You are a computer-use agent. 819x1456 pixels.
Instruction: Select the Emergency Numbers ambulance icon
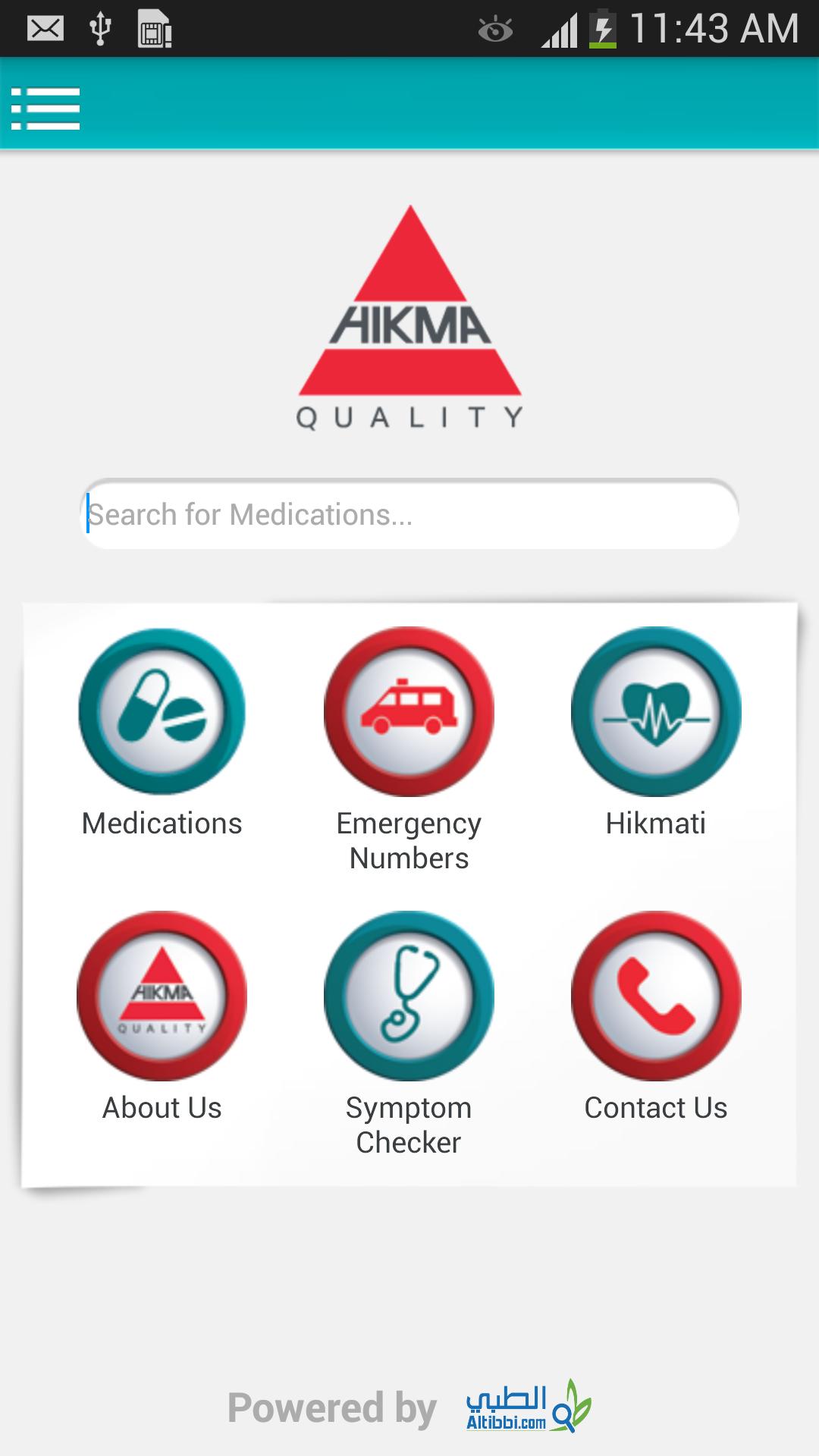[x=409, y=711]
